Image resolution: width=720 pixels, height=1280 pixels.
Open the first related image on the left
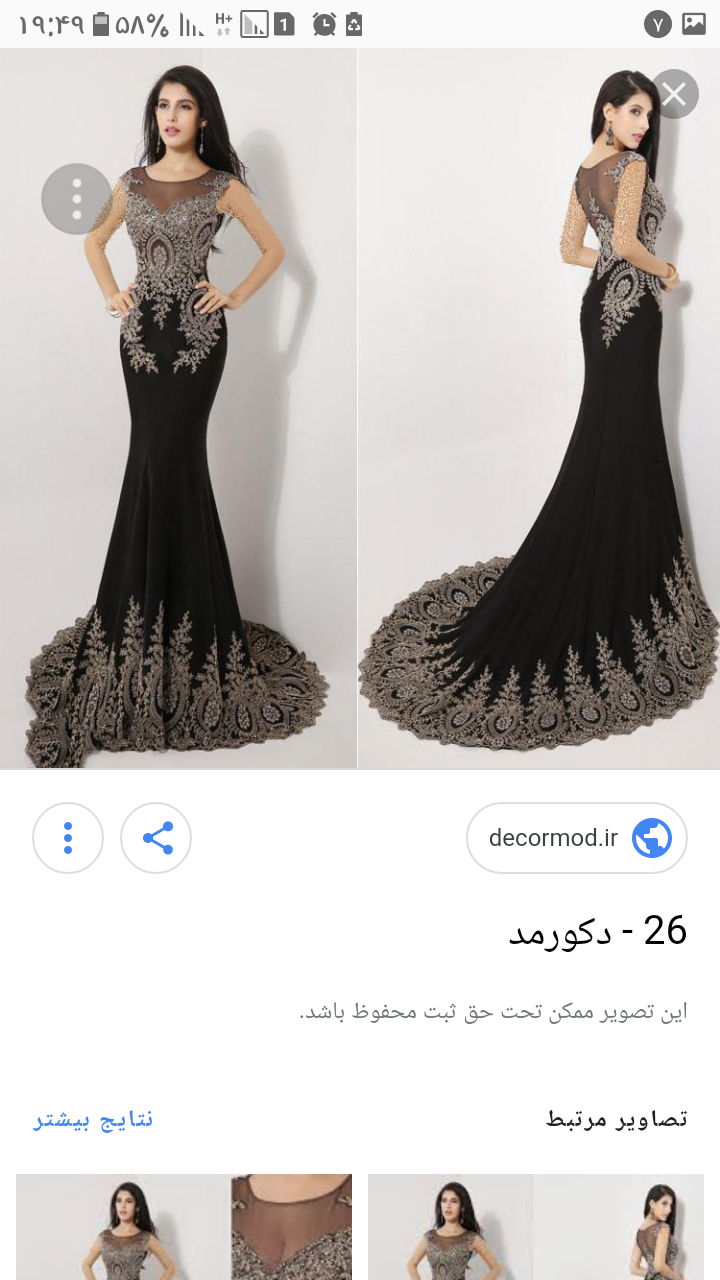[x=184, y=1226]
